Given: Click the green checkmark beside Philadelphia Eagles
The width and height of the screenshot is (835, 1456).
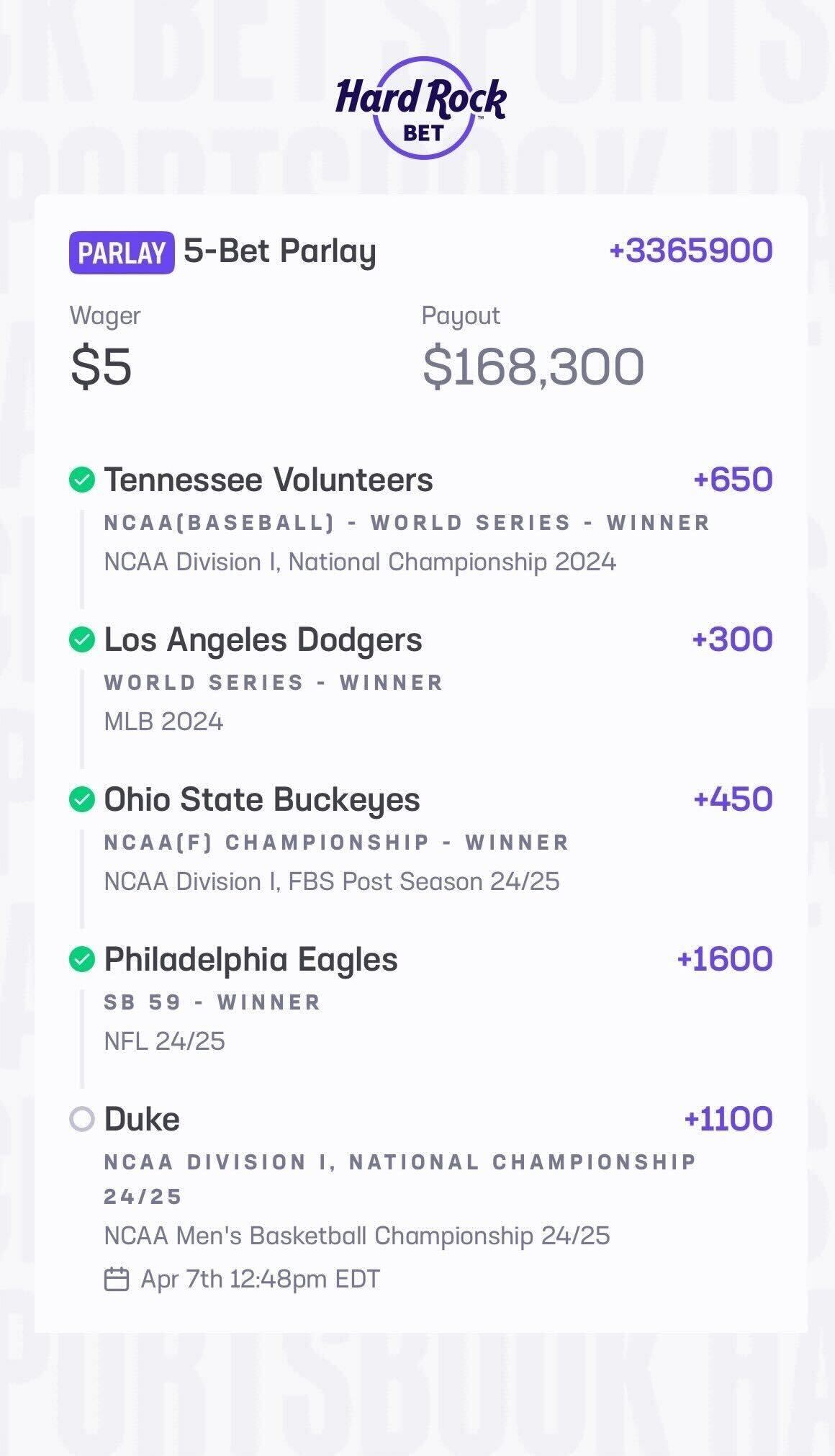Looking at the screenshot, I should (x=82, y=958).
